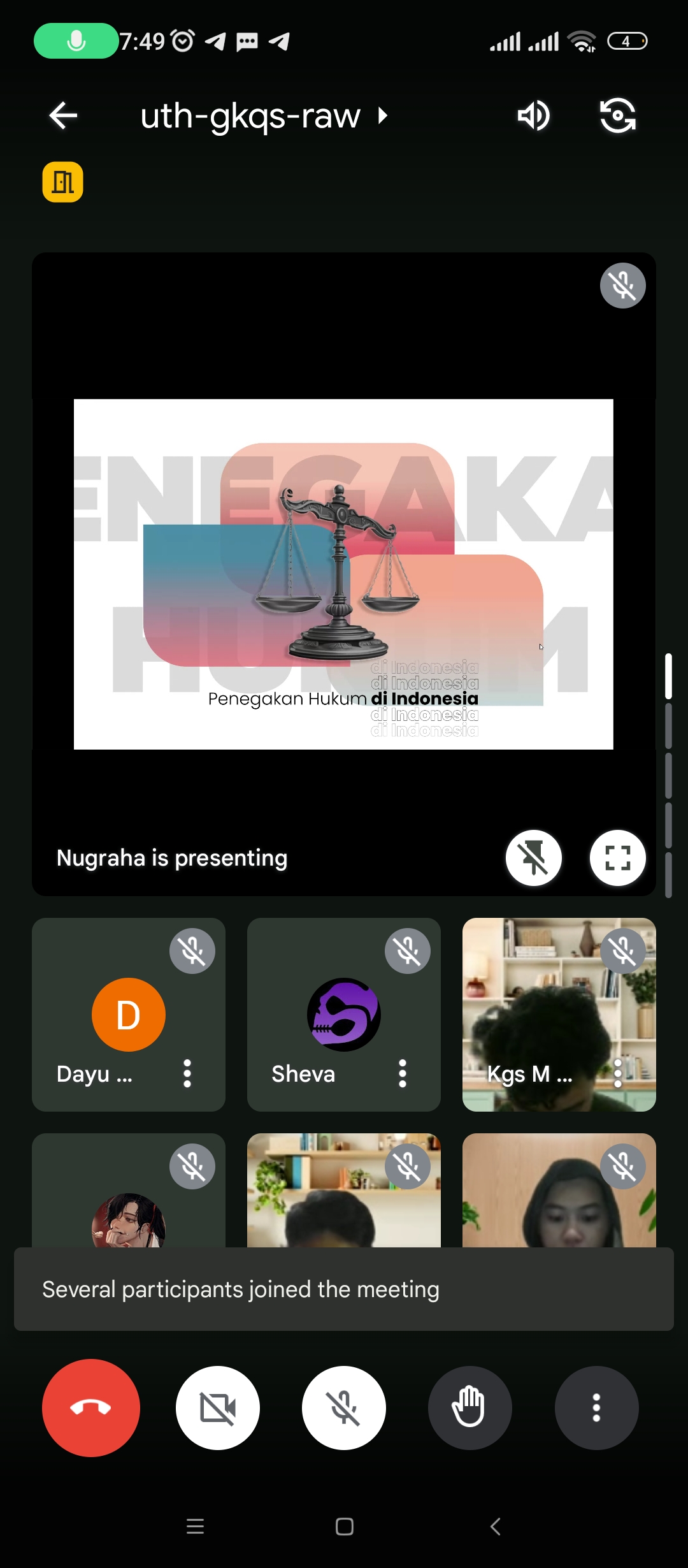The width and height of the screenshot is (688, 1568).
Task: Raise your hand
Action: (x=470, y=1408)
